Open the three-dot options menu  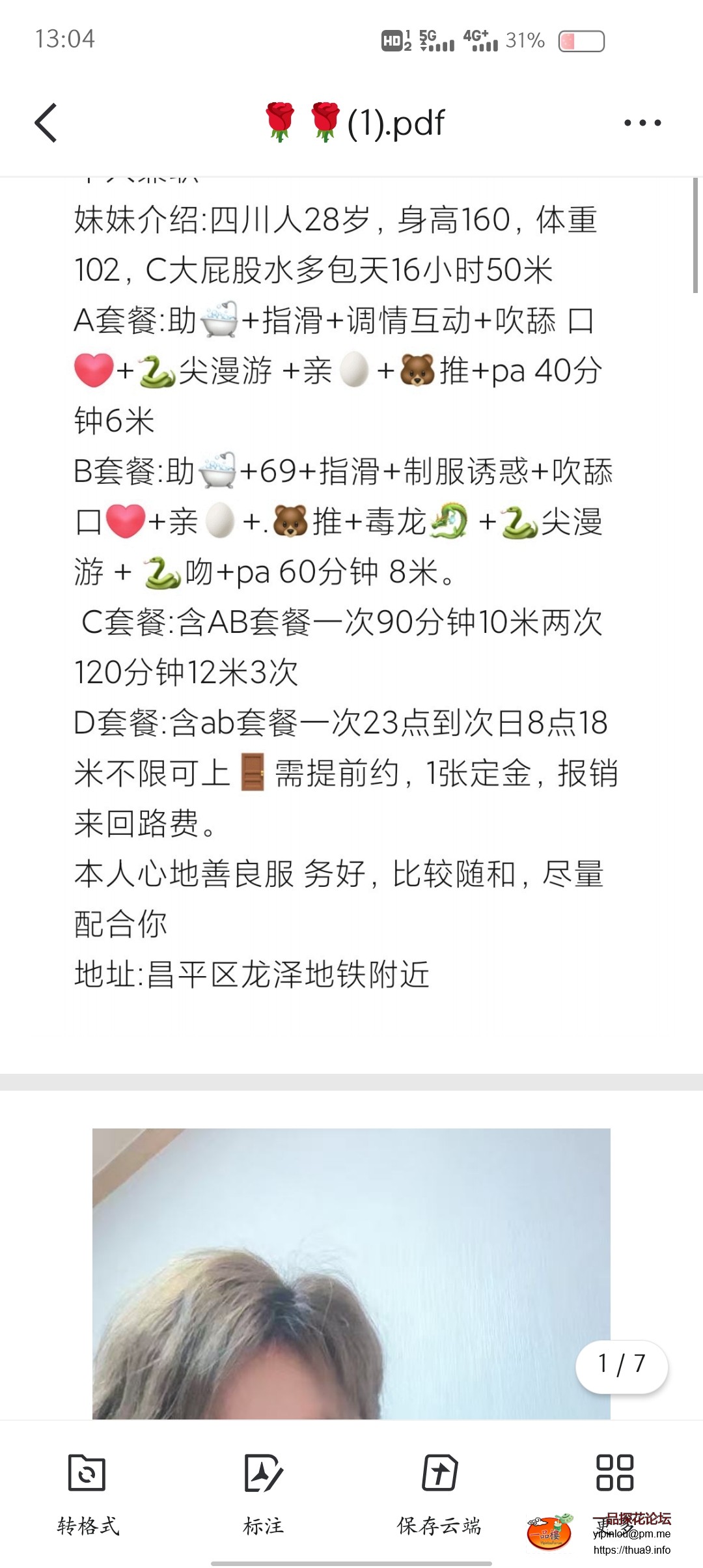(641, 122)
